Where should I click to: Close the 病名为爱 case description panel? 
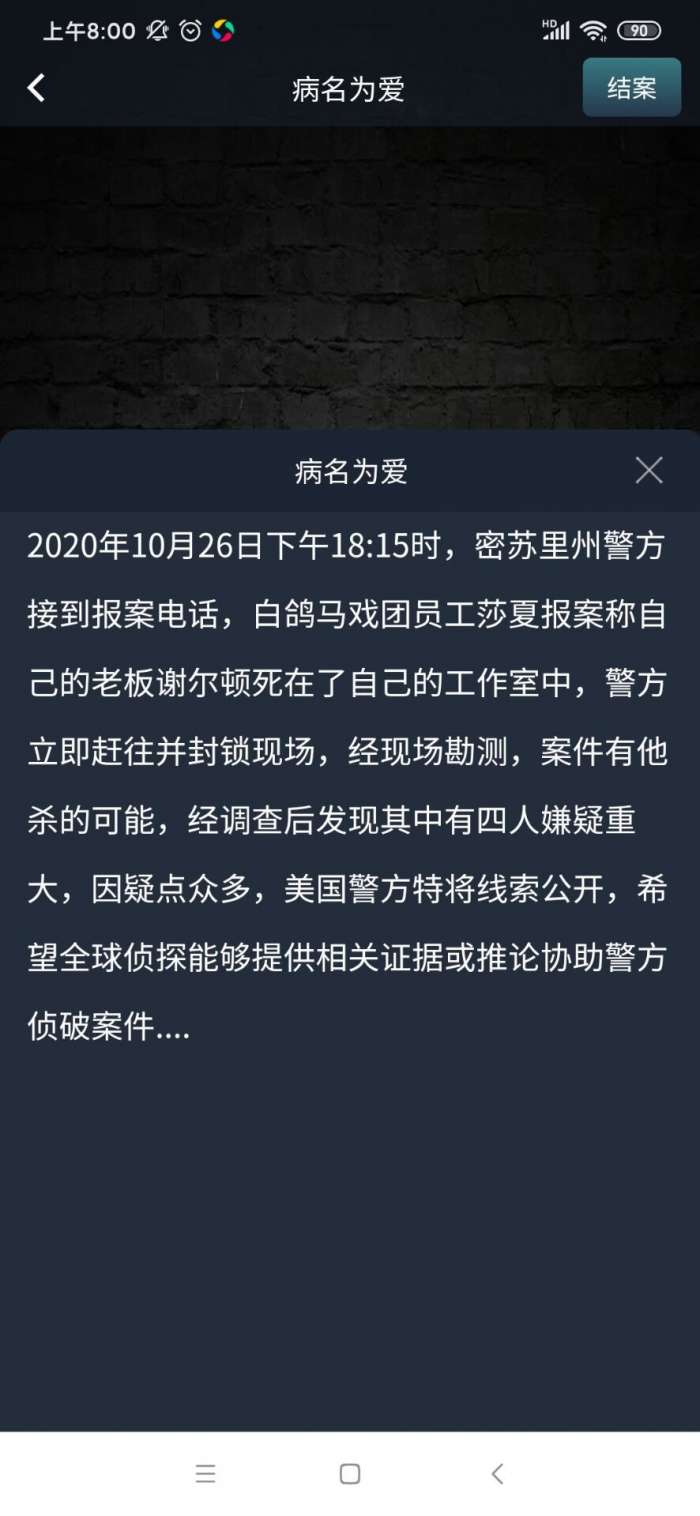(648, 470)
